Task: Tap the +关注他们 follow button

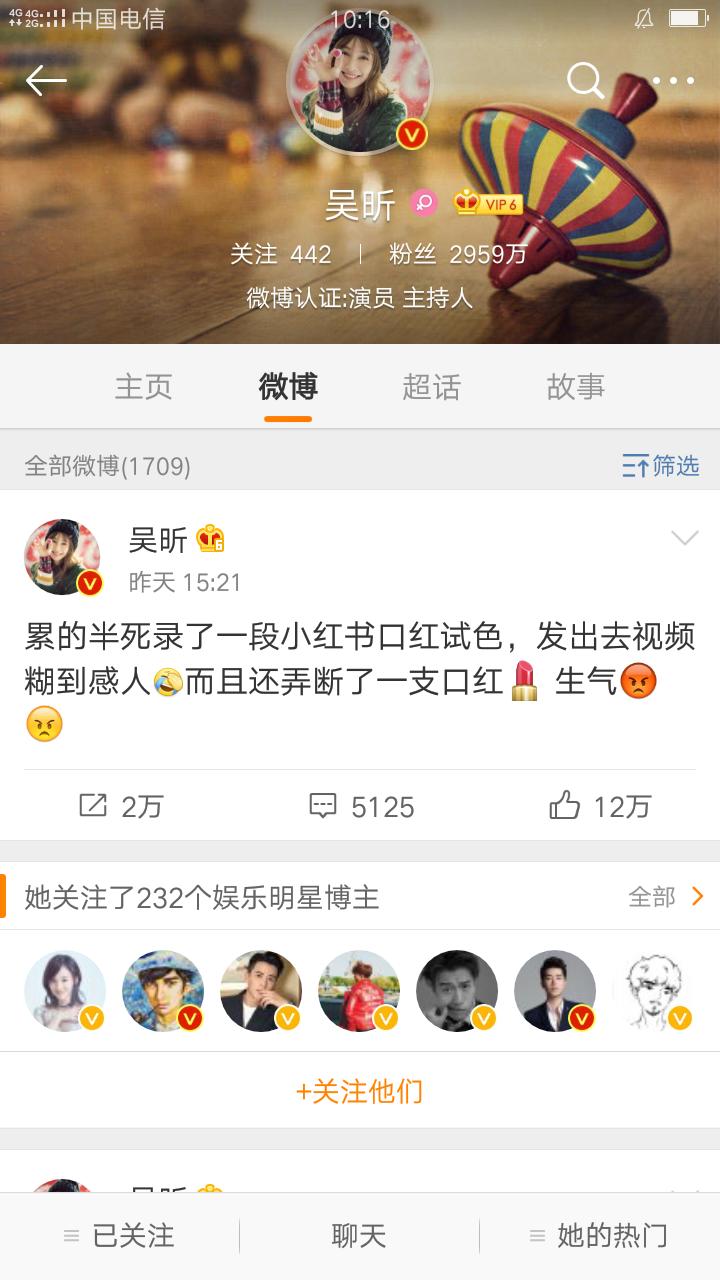Action: (360, 1094)
